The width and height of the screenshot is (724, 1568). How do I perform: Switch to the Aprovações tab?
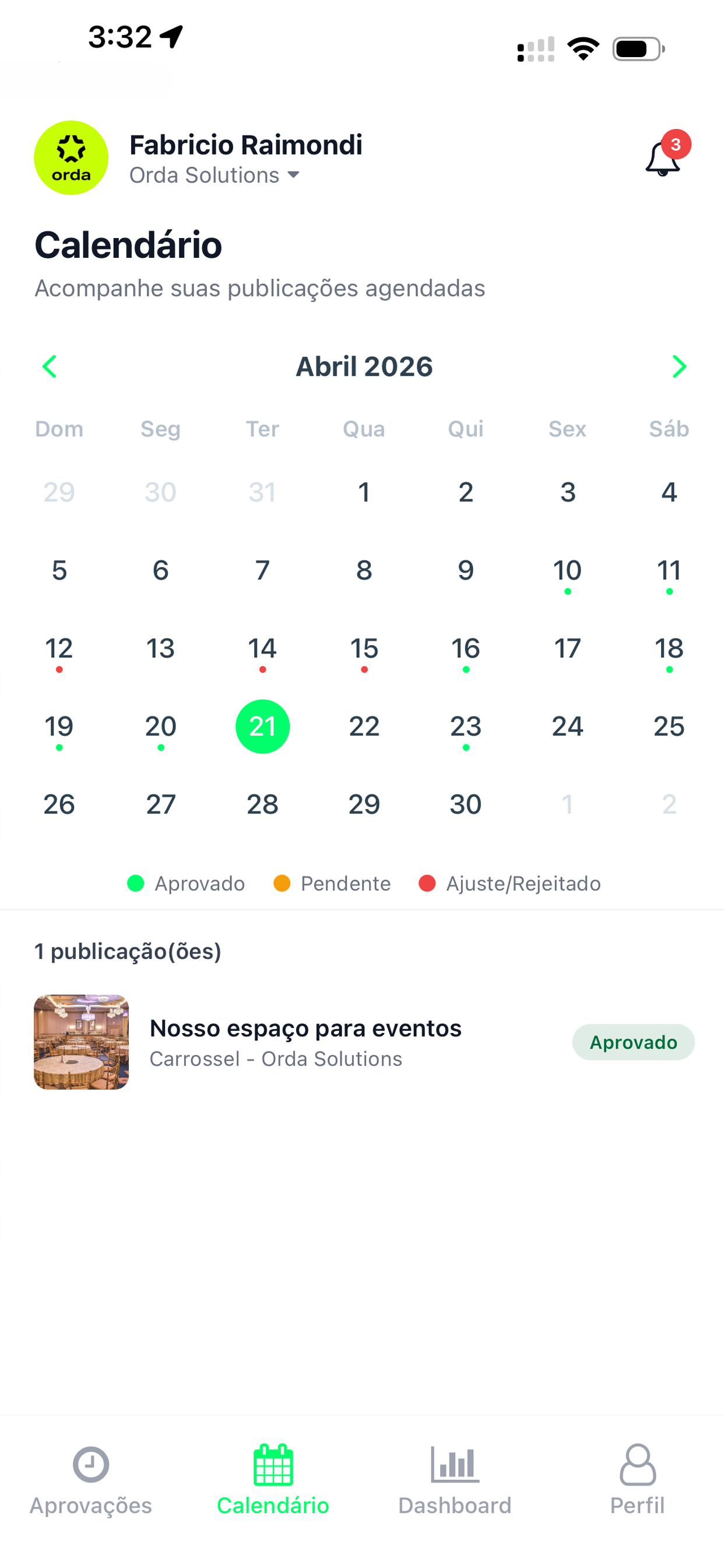tap(91, 1480)
